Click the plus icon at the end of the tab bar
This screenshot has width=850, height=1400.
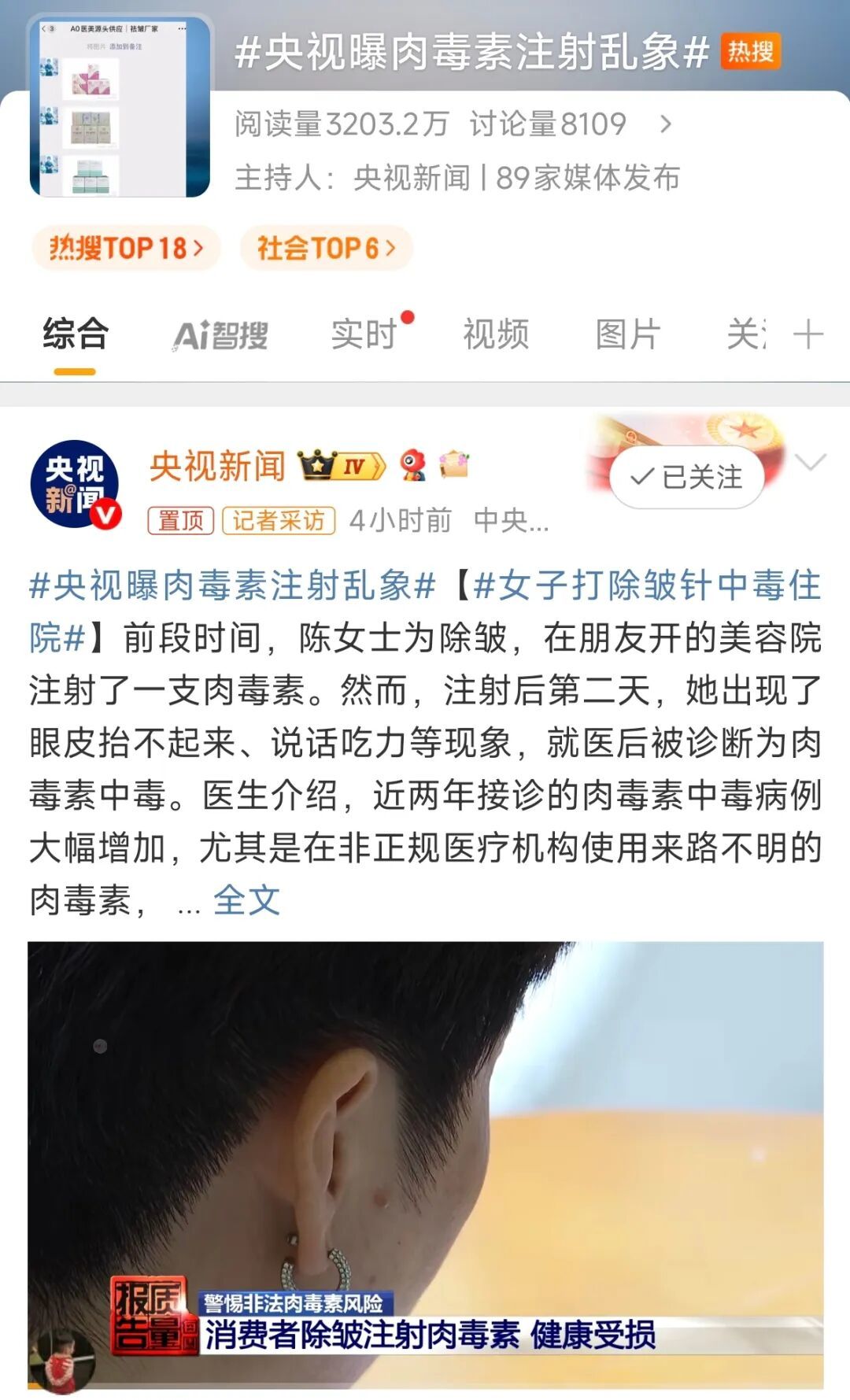click(x=810, y=334)
